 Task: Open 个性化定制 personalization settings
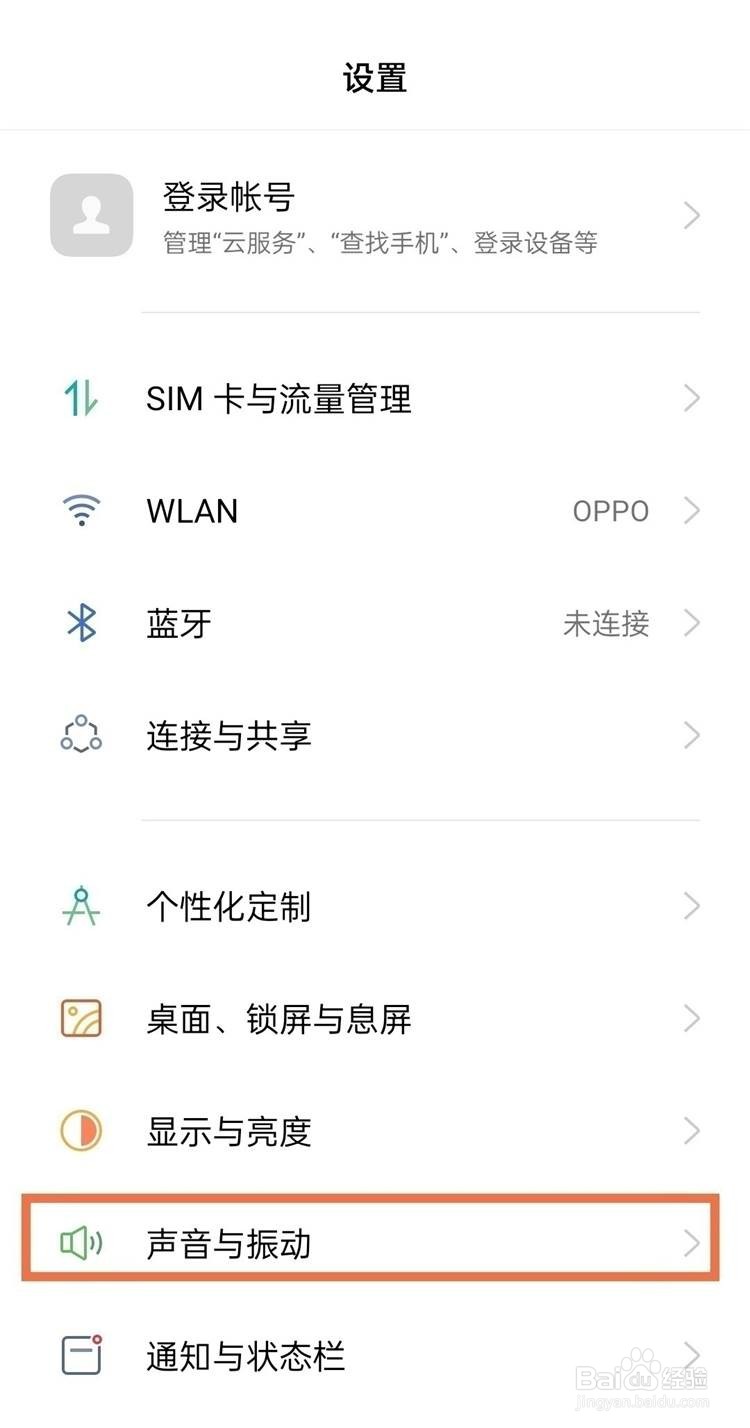click(x=375, y=907)
